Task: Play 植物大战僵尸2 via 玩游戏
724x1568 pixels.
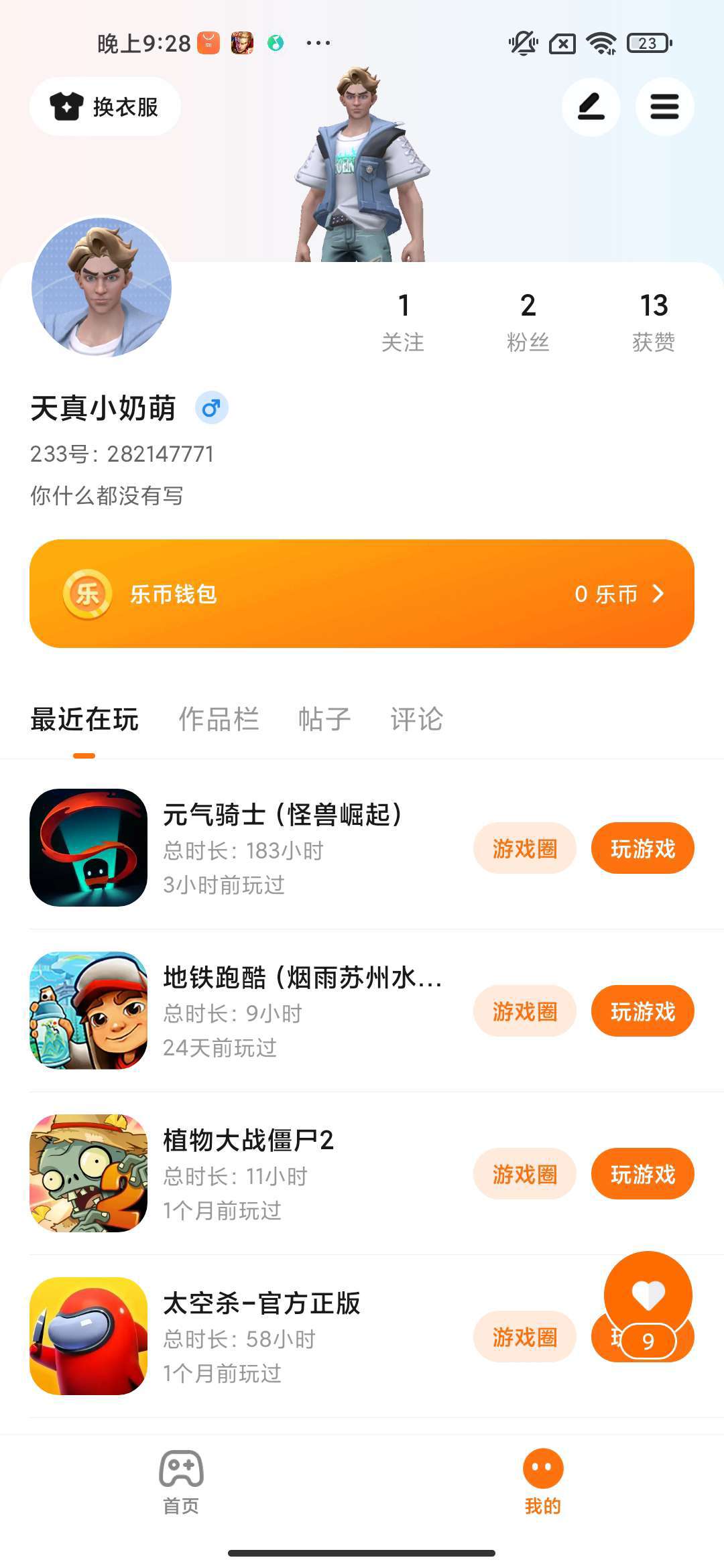Action: [642, 1174]
